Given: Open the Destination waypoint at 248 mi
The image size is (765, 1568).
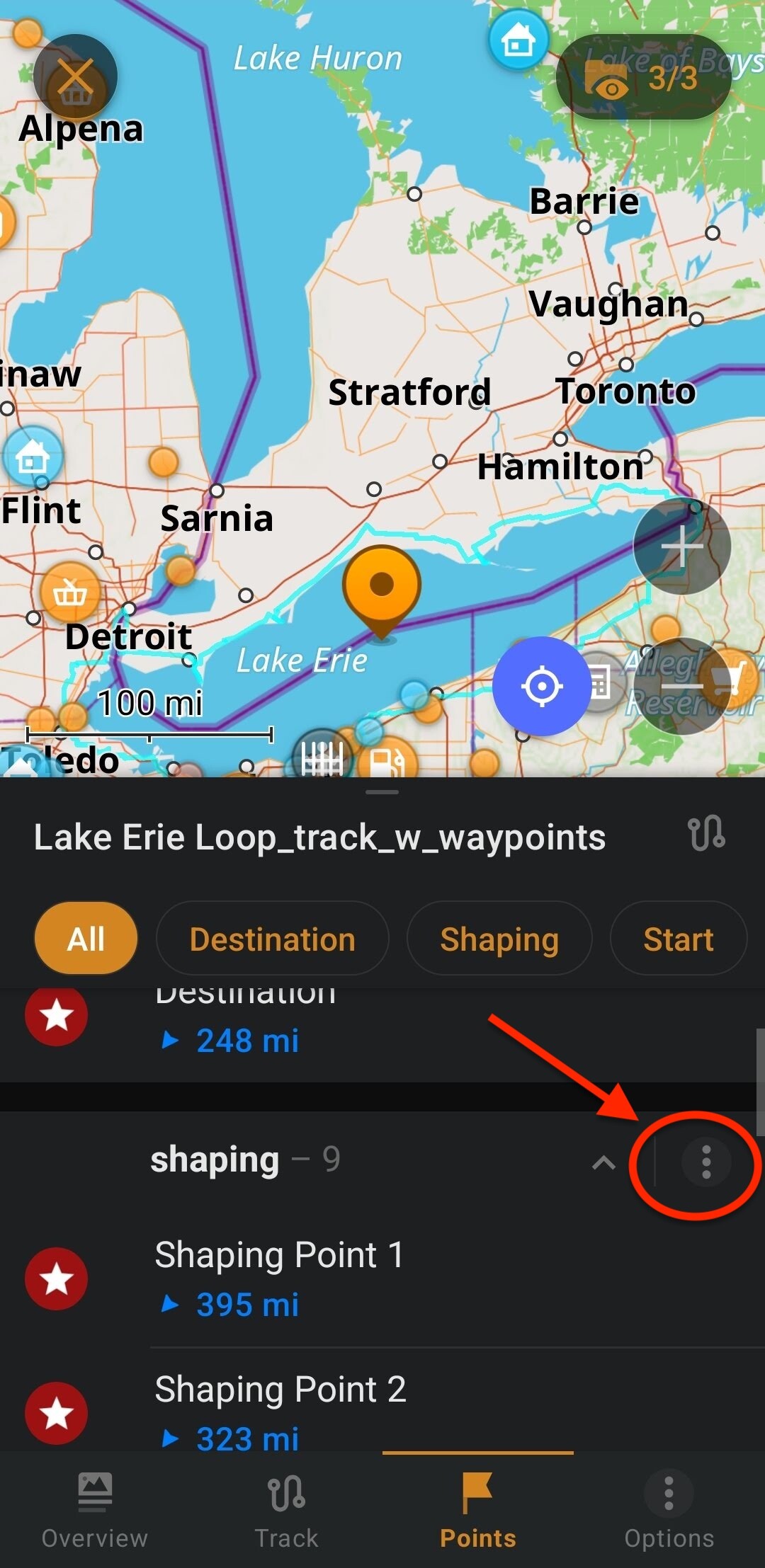Looking at the screenshot, I should 382,1034.
